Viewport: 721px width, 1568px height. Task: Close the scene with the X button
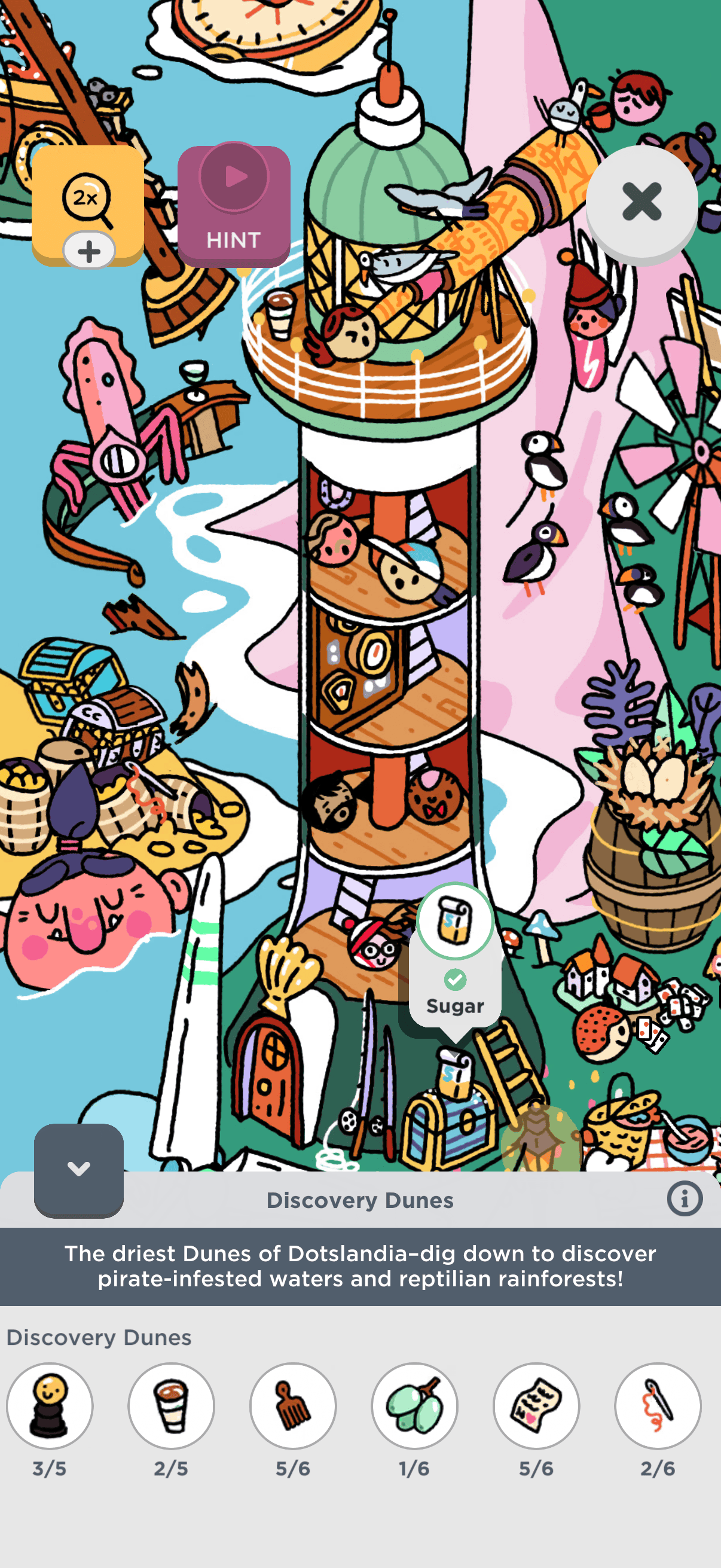click(x=641, y=202)
